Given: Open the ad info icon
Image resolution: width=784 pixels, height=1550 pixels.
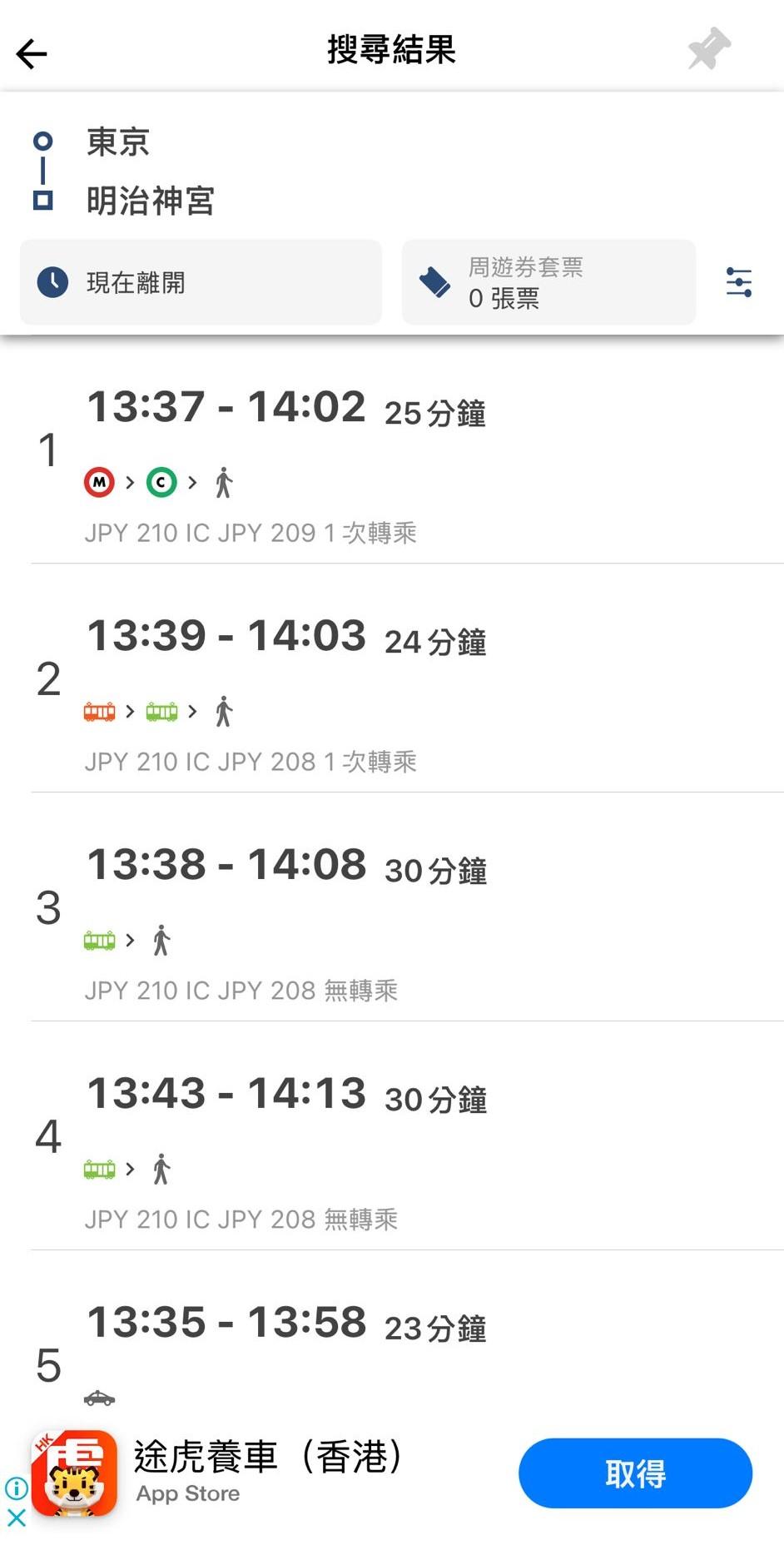Looking at the screenshot, I should pyautogui.click(x=17, y=1488).
